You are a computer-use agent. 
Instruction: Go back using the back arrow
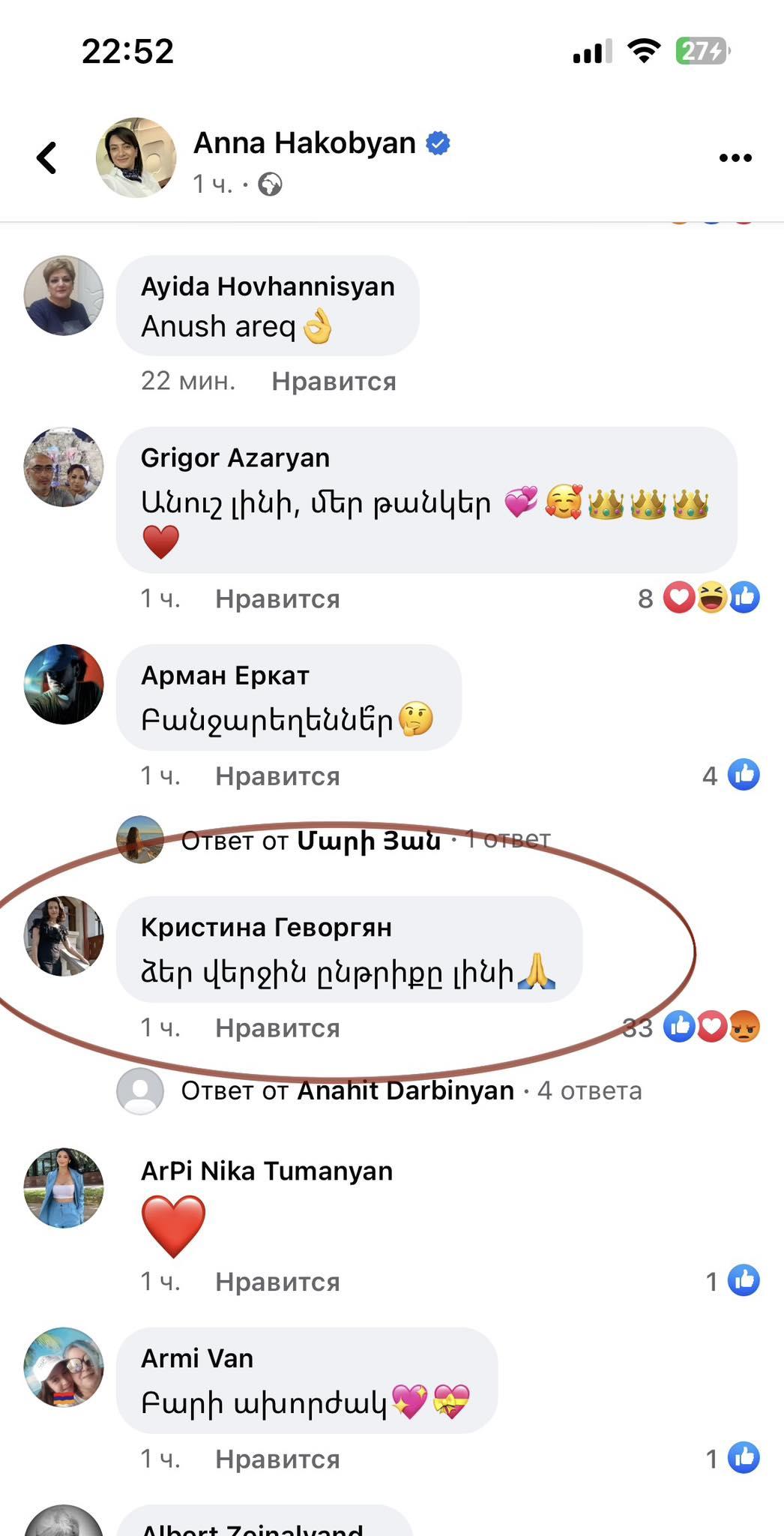pos(47,157)
